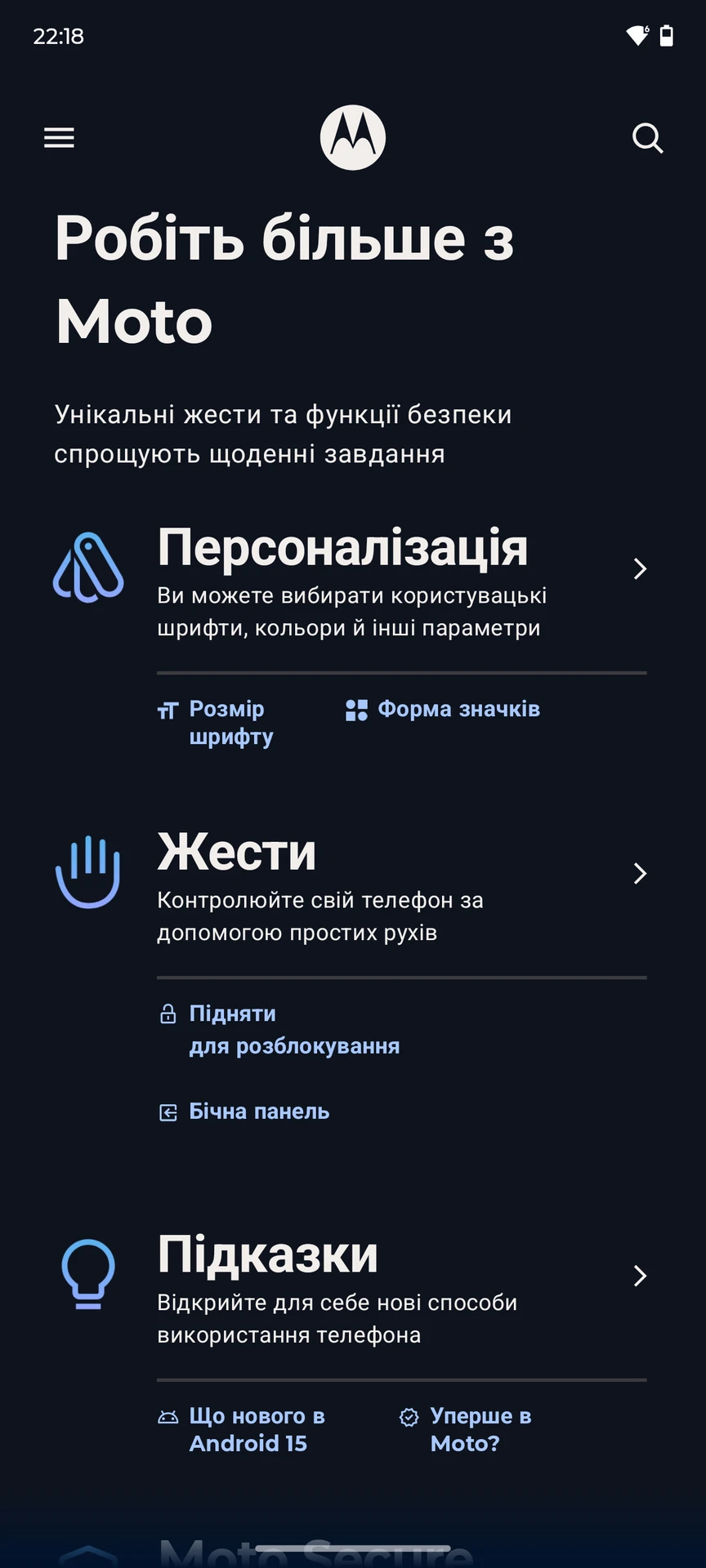The height and width of the screenshot is (1568, 706).
Task: Open the Персоналізація section
Action: pyautogui.click(x=343, y=548)
